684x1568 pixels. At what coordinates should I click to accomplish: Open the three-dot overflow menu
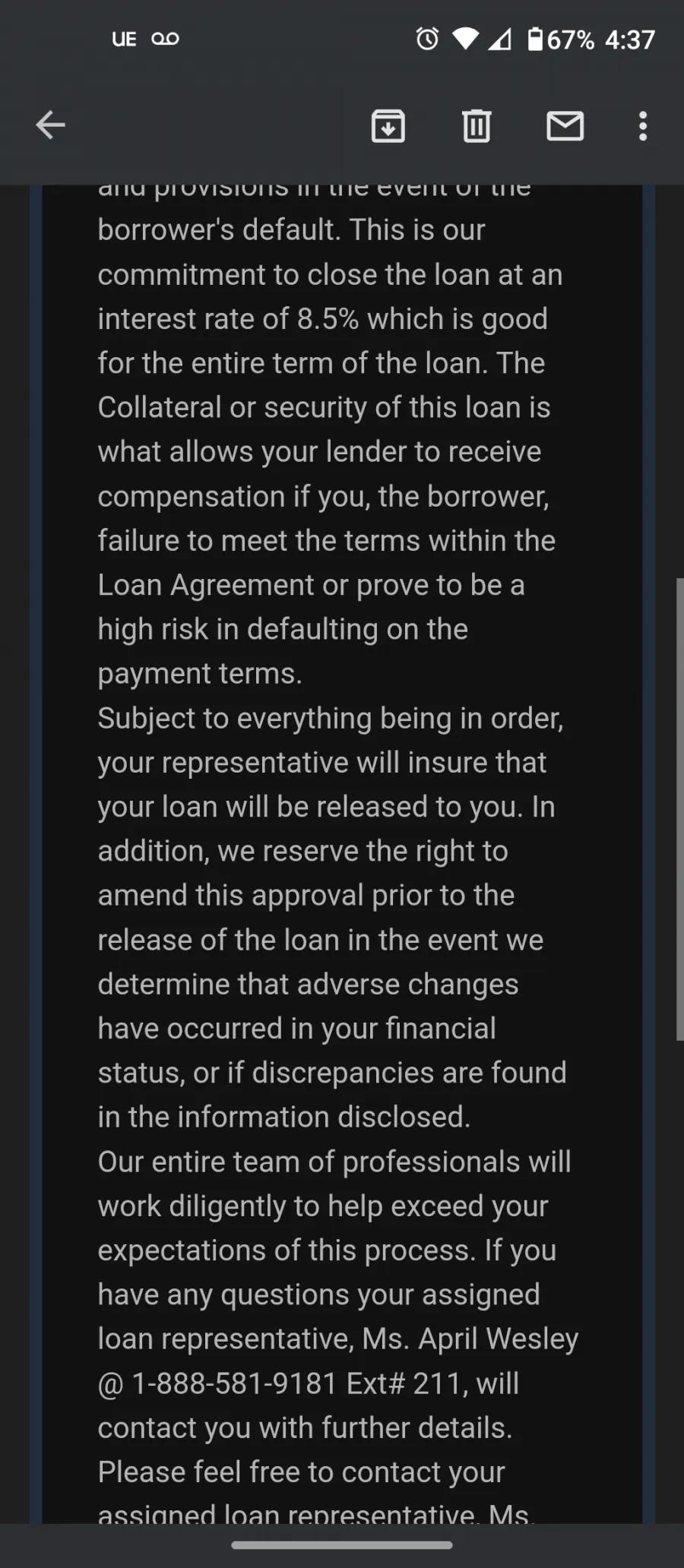[643, 125]
